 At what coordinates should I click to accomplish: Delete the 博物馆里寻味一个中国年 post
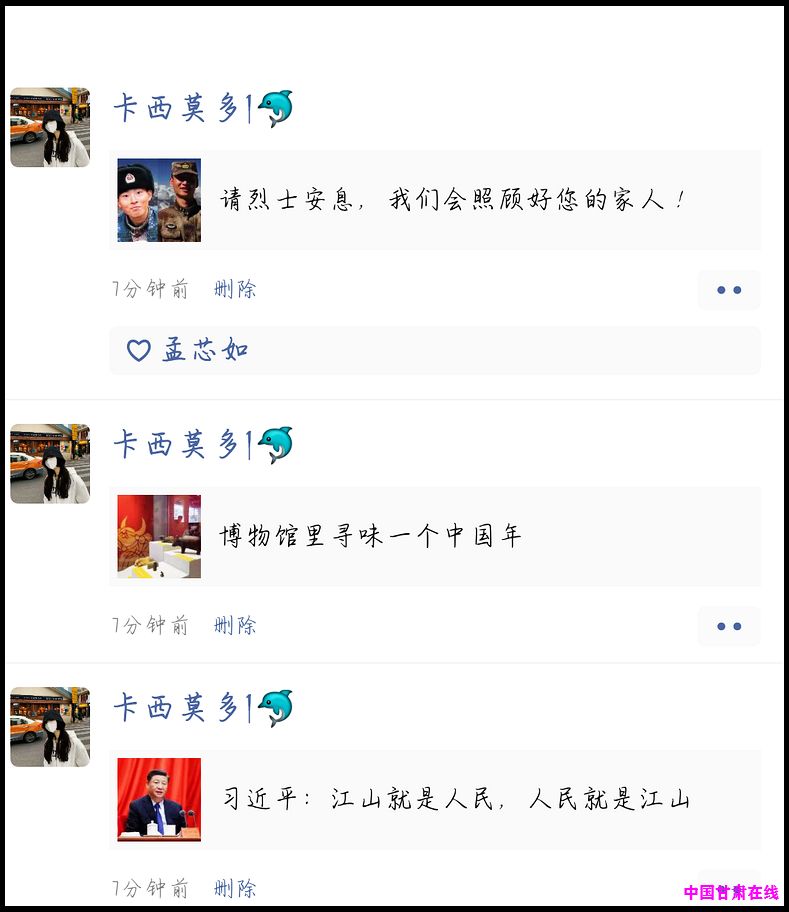(x=235, y=626)
